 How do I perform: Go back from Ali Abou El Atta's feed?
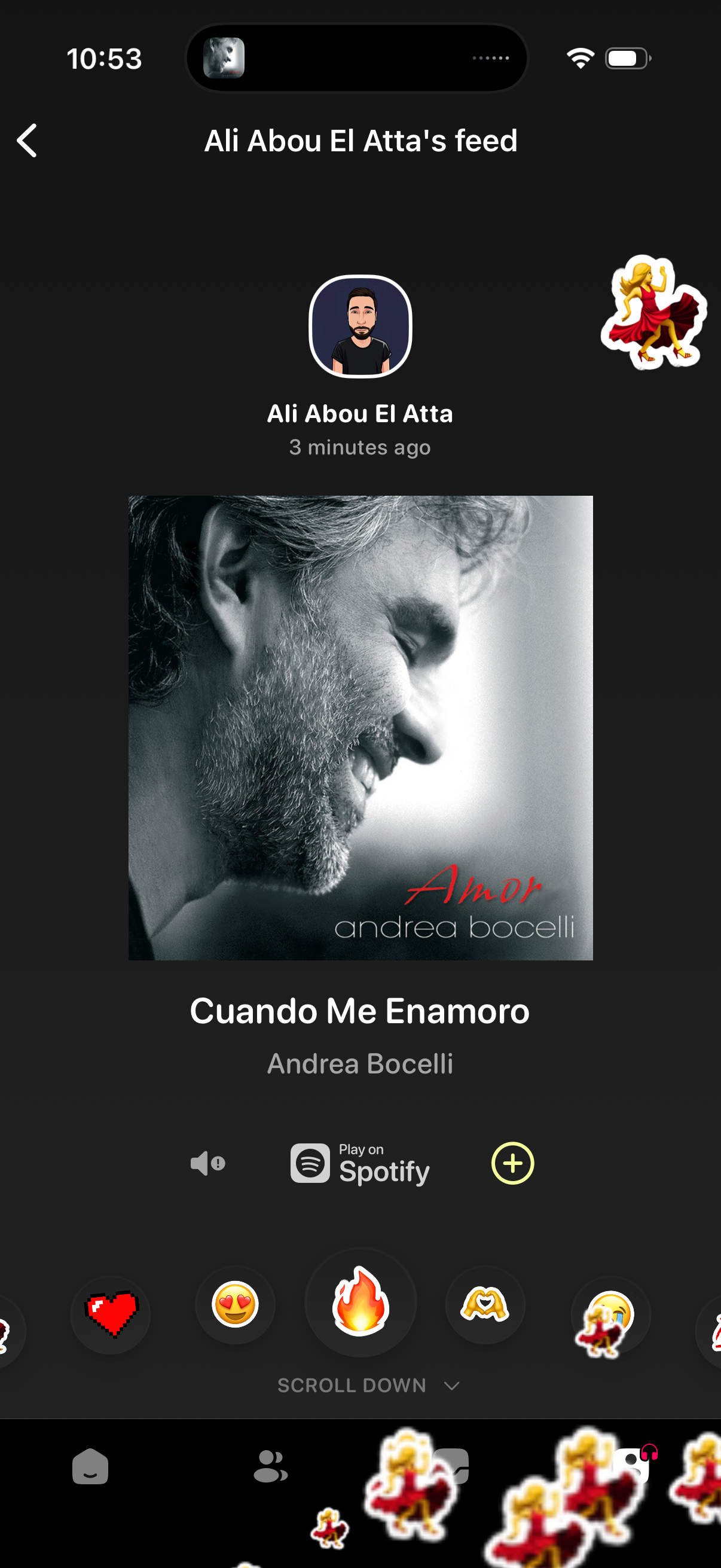(28, 141)
